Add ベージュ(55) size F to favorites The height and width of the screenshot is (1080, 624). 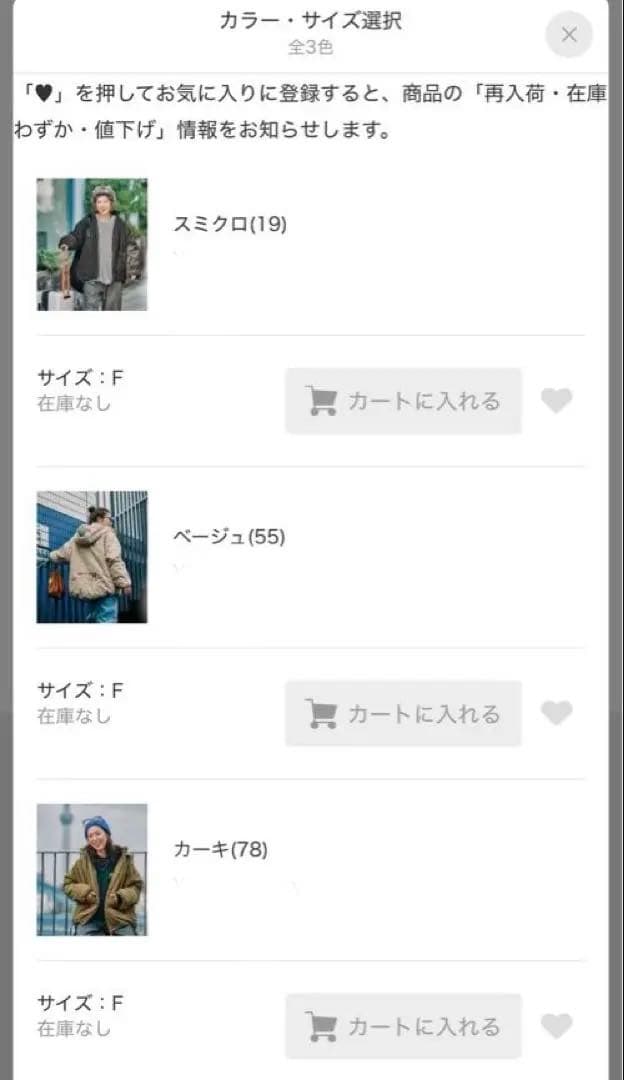(556, 713)
